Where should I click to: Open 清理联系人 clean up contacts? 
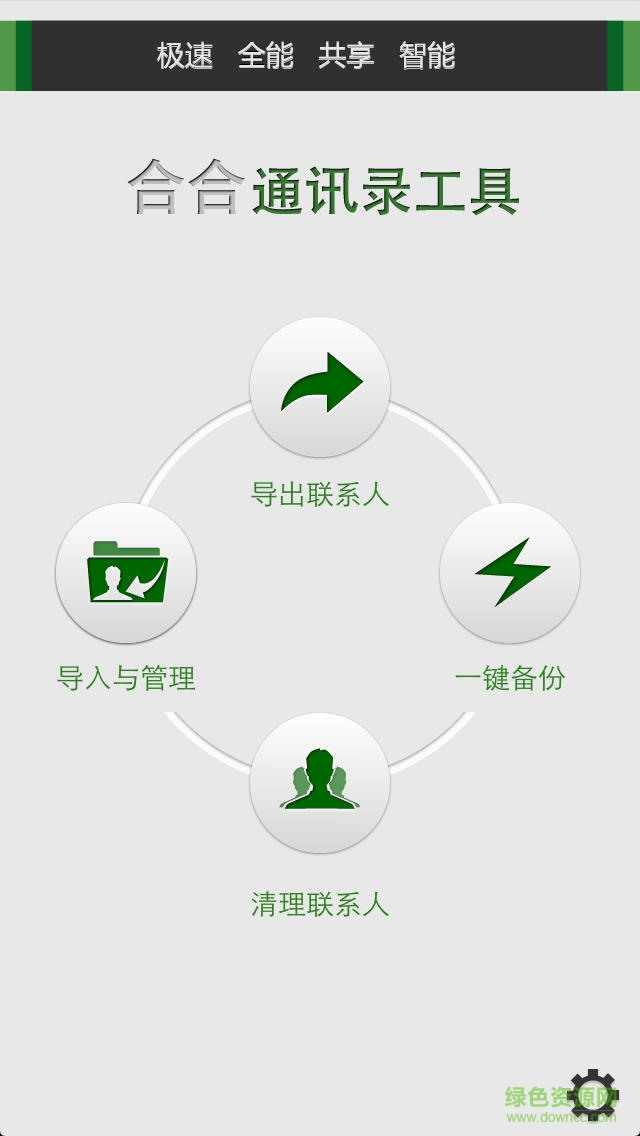(319, 783)
